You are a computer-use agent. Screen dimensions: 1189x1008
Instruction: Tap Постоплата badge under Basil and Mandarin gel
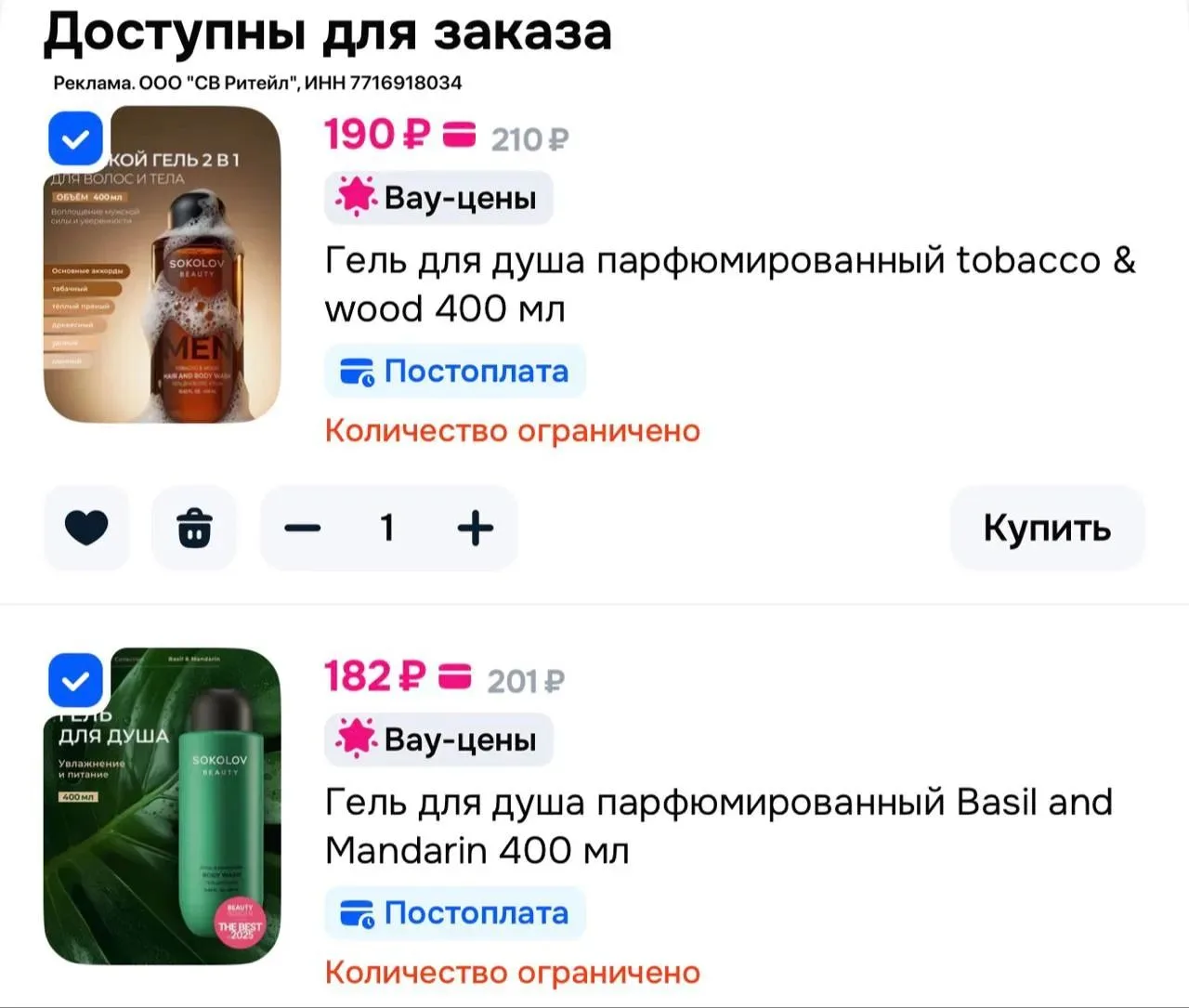point(455,913)
